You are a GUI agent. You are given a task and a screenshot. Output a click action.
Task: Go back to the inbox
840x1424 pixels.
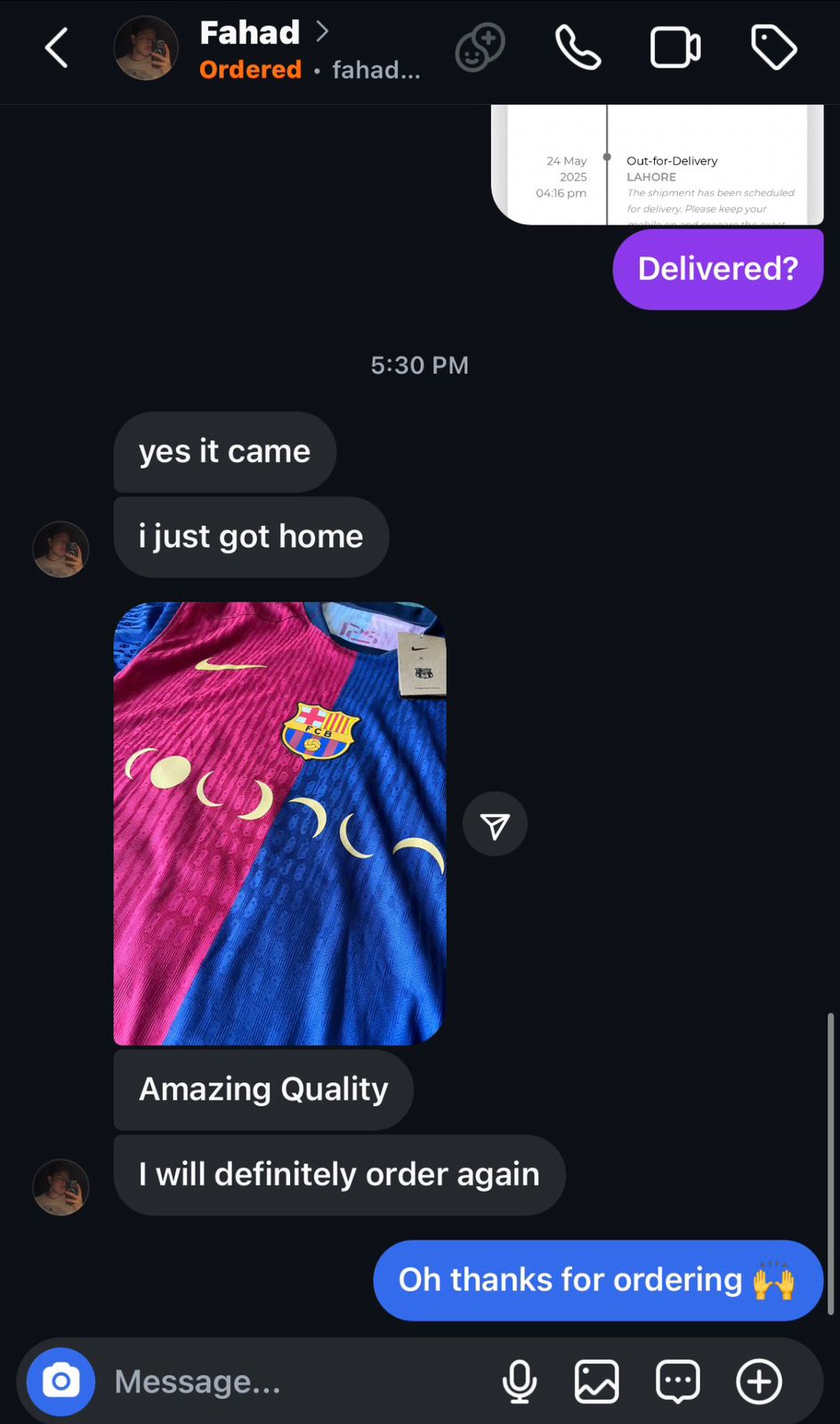point(56,48)
